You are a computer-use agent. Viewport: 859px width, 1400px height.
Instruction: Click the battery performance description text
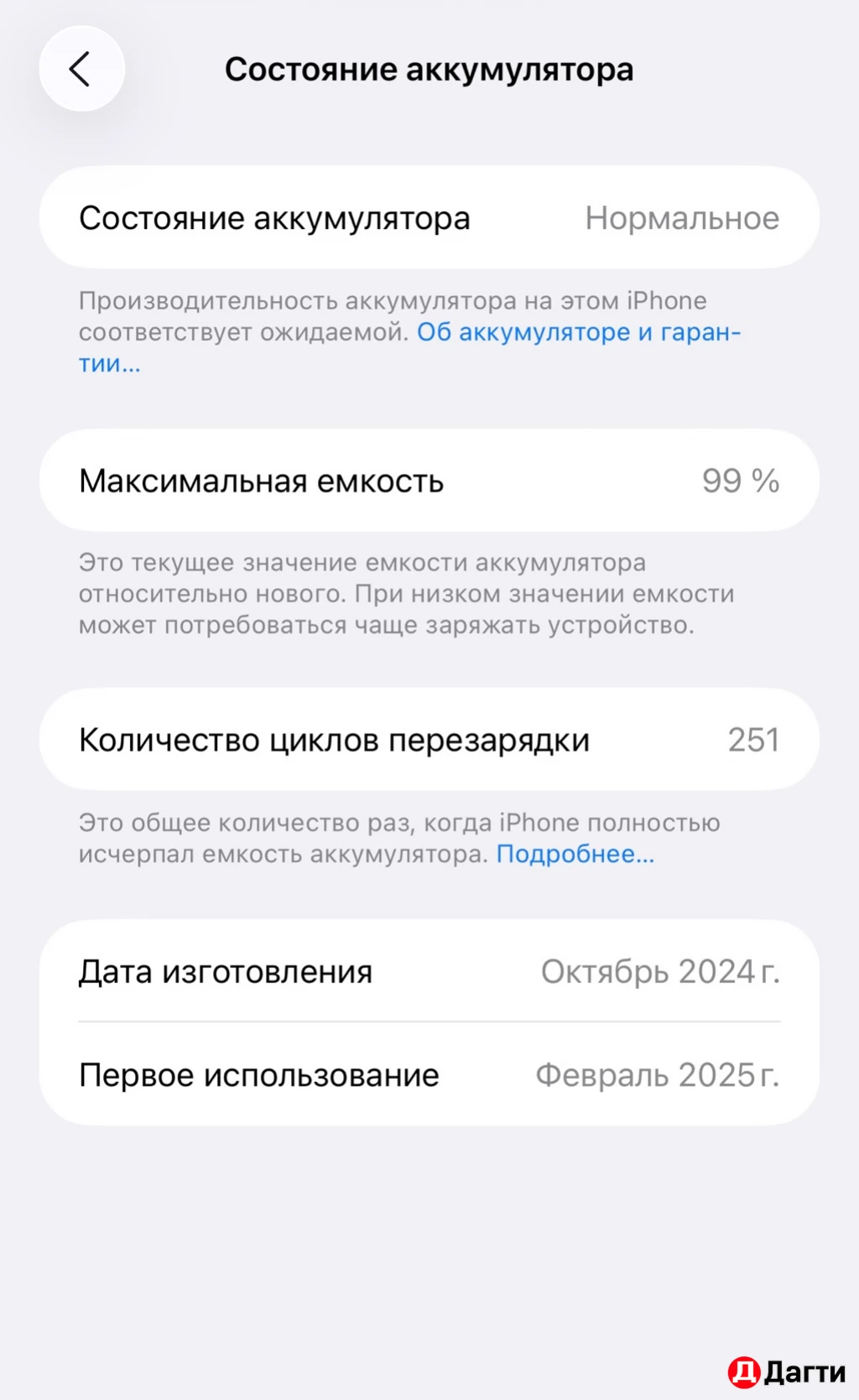(392, 301)
